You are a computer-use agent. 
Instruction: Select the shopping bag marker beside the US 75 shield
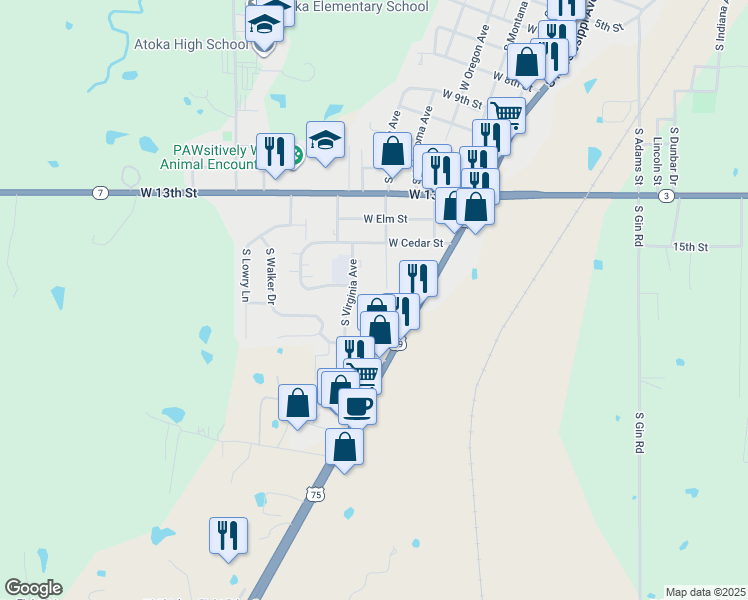click(x=344, y=447)
